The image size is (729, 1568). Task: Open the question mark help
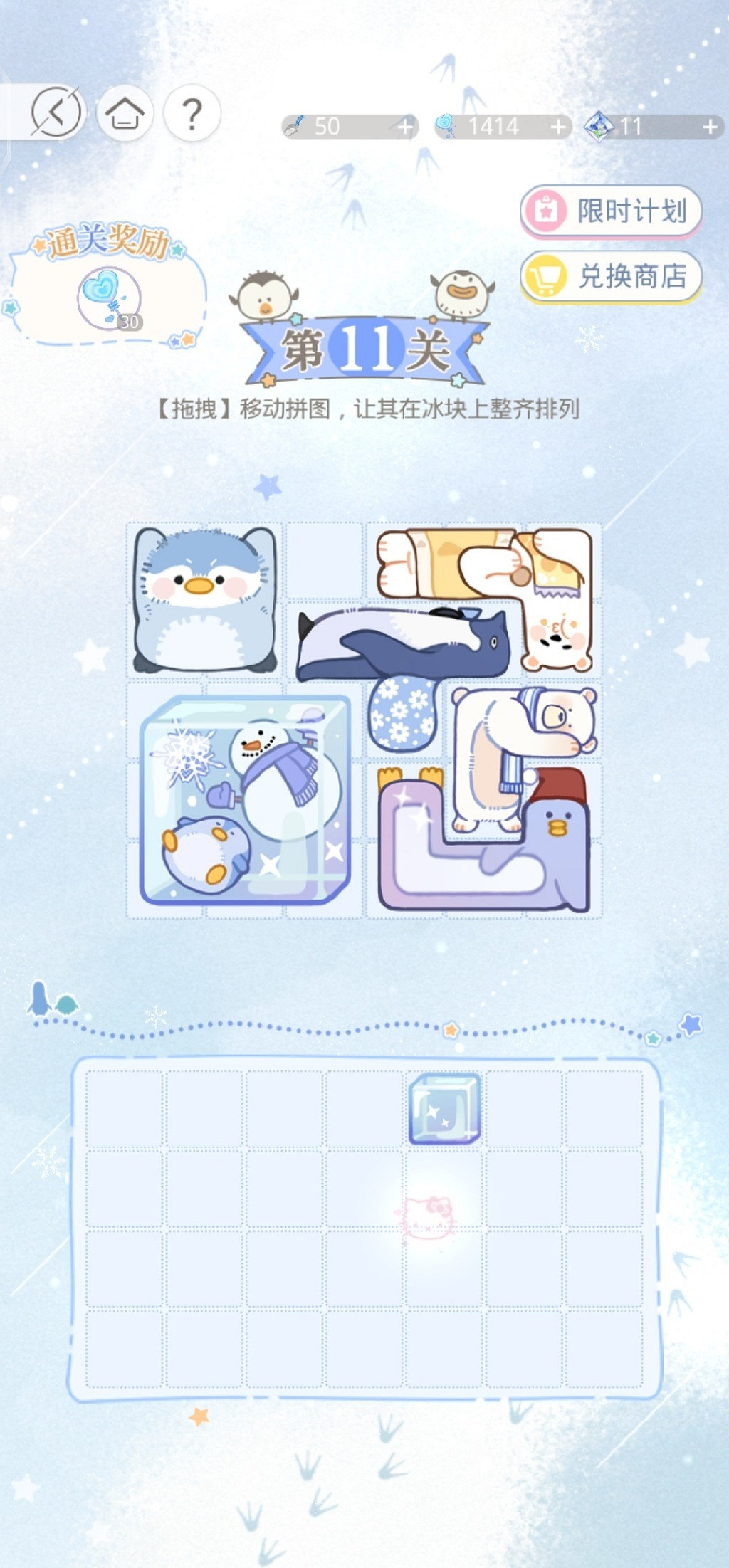click(192, 113)
